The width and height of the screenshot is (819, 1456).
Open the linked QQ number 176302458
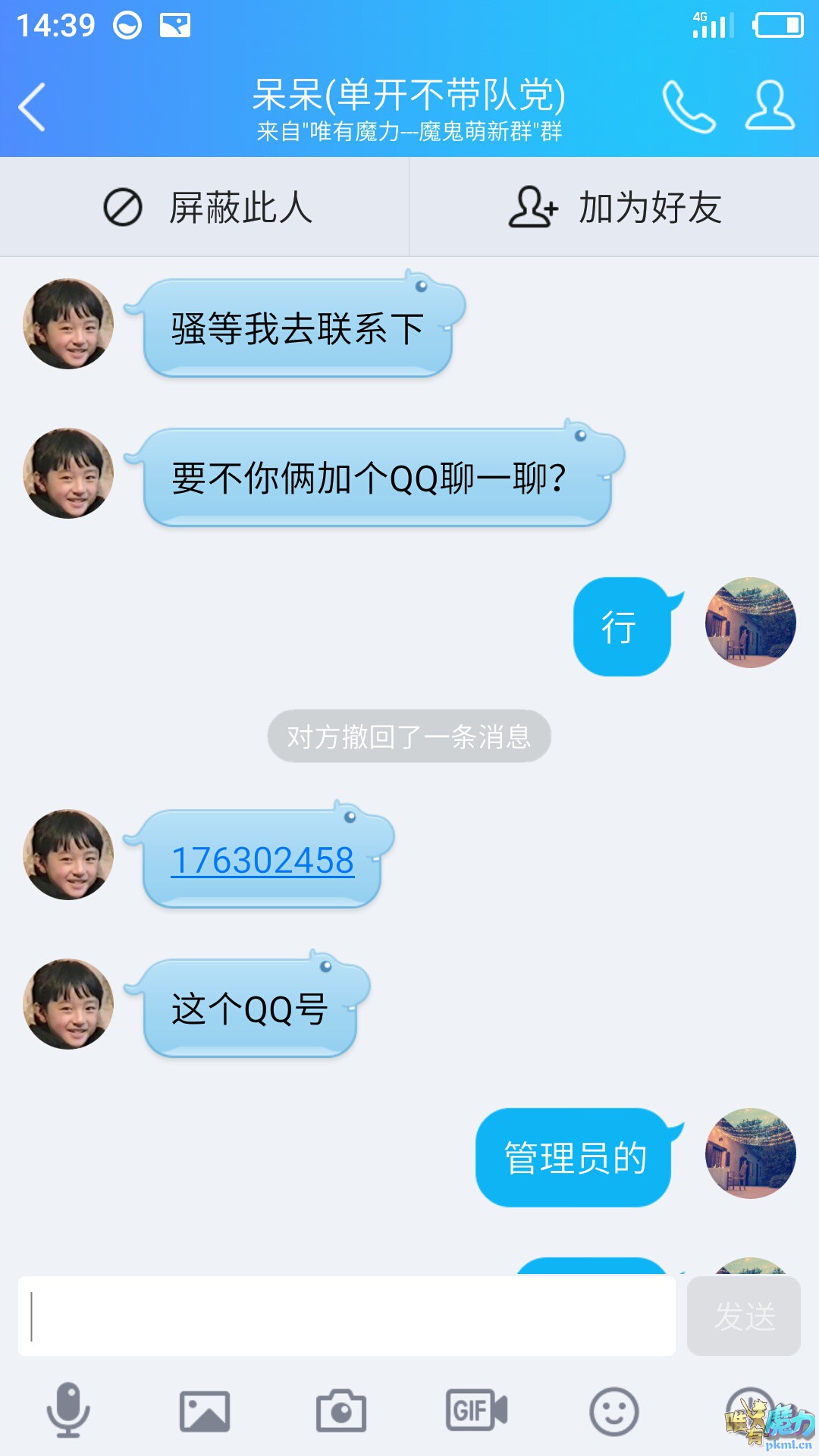[262, 861]
